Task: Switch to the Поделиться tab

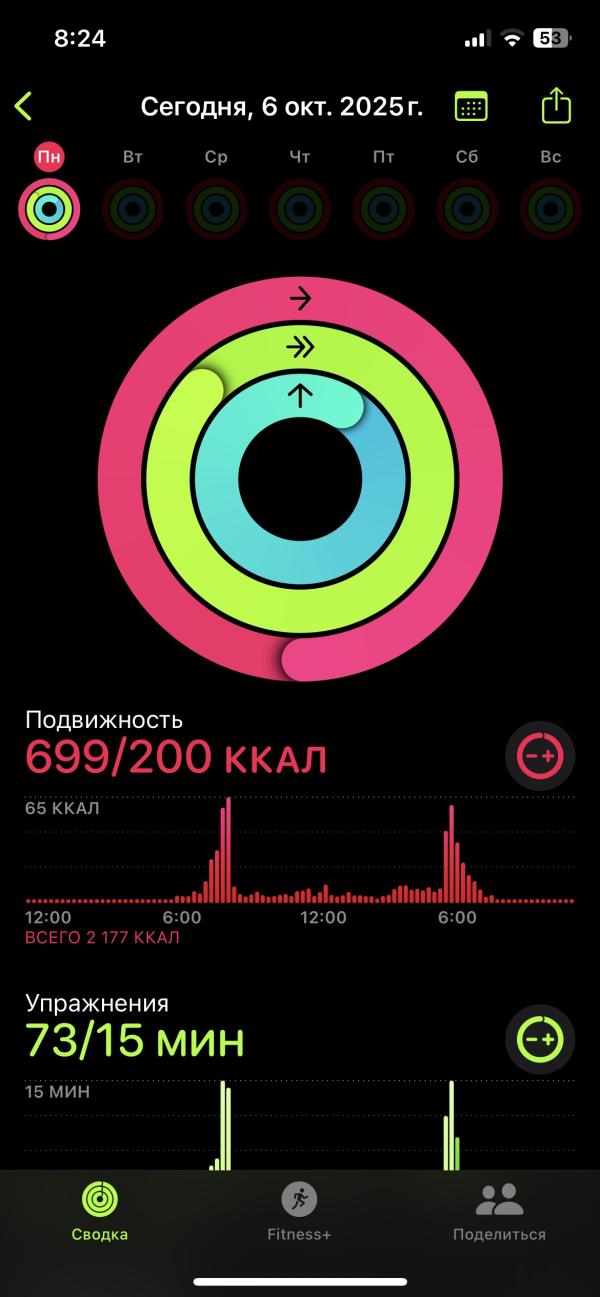Action: tap(499, 1212)
